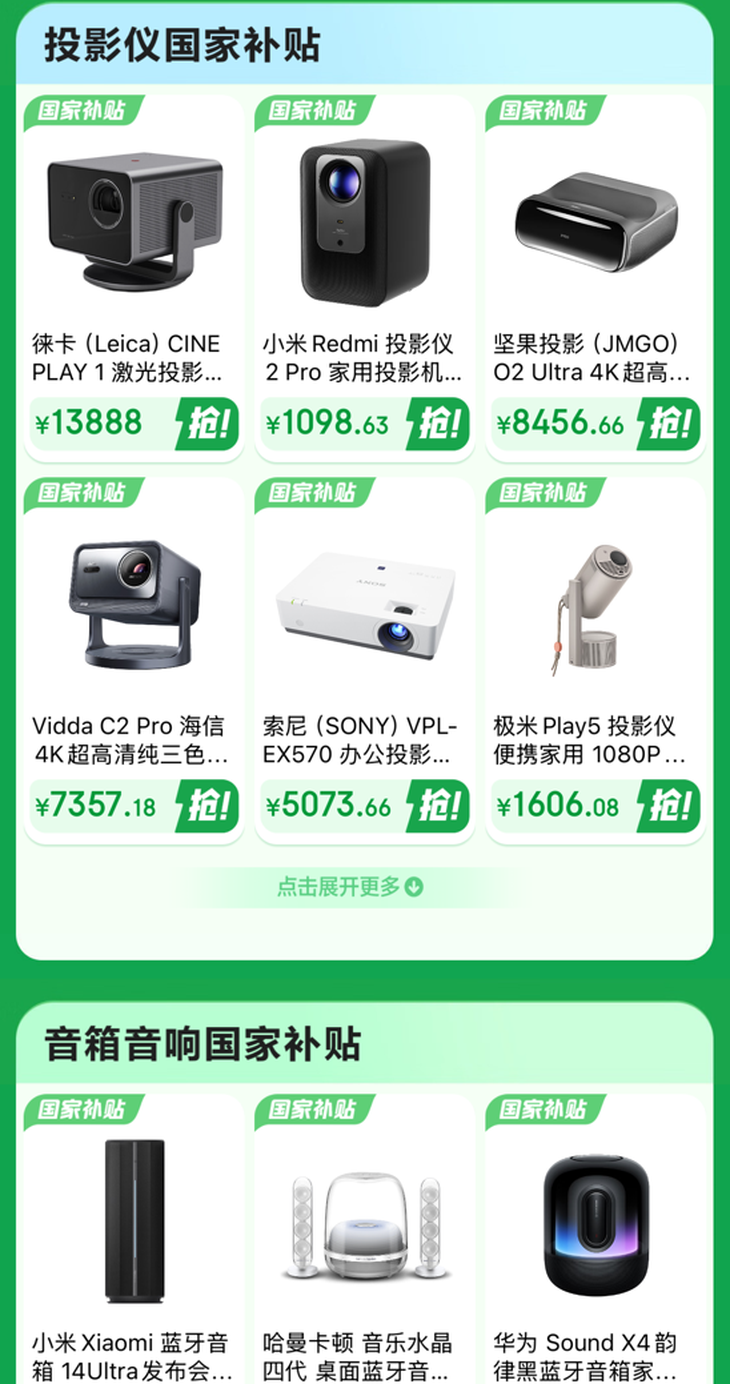View the JMGO O2 Ultra 4K projector
This screenshot has width=730, height=1384.
coord(595,240)
